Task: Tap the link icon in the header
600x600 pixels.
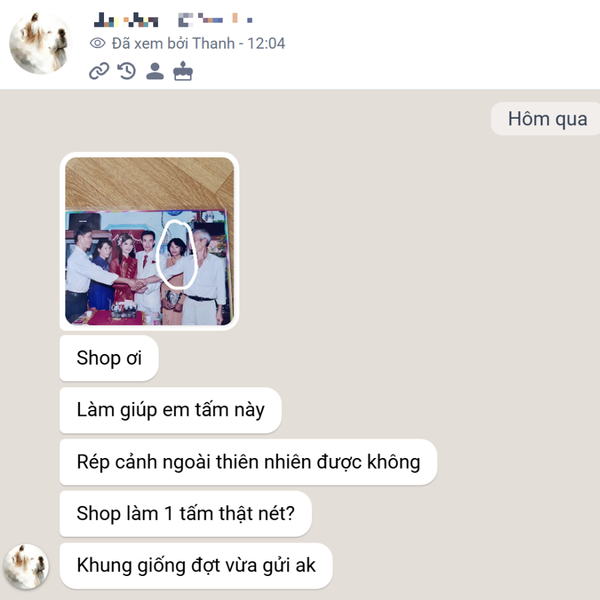Action: [98, 71]
